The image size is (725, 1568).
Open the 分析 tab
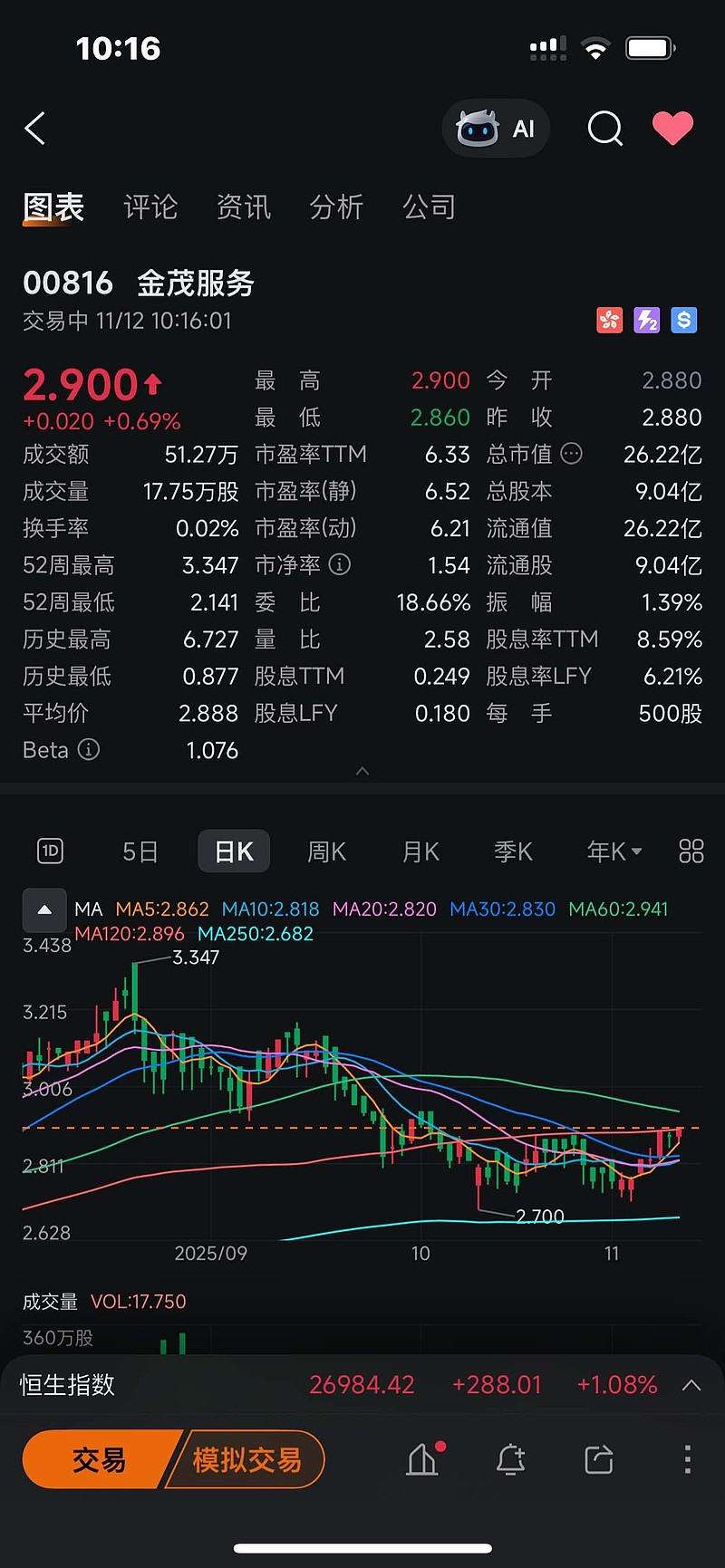coord(336,207)
